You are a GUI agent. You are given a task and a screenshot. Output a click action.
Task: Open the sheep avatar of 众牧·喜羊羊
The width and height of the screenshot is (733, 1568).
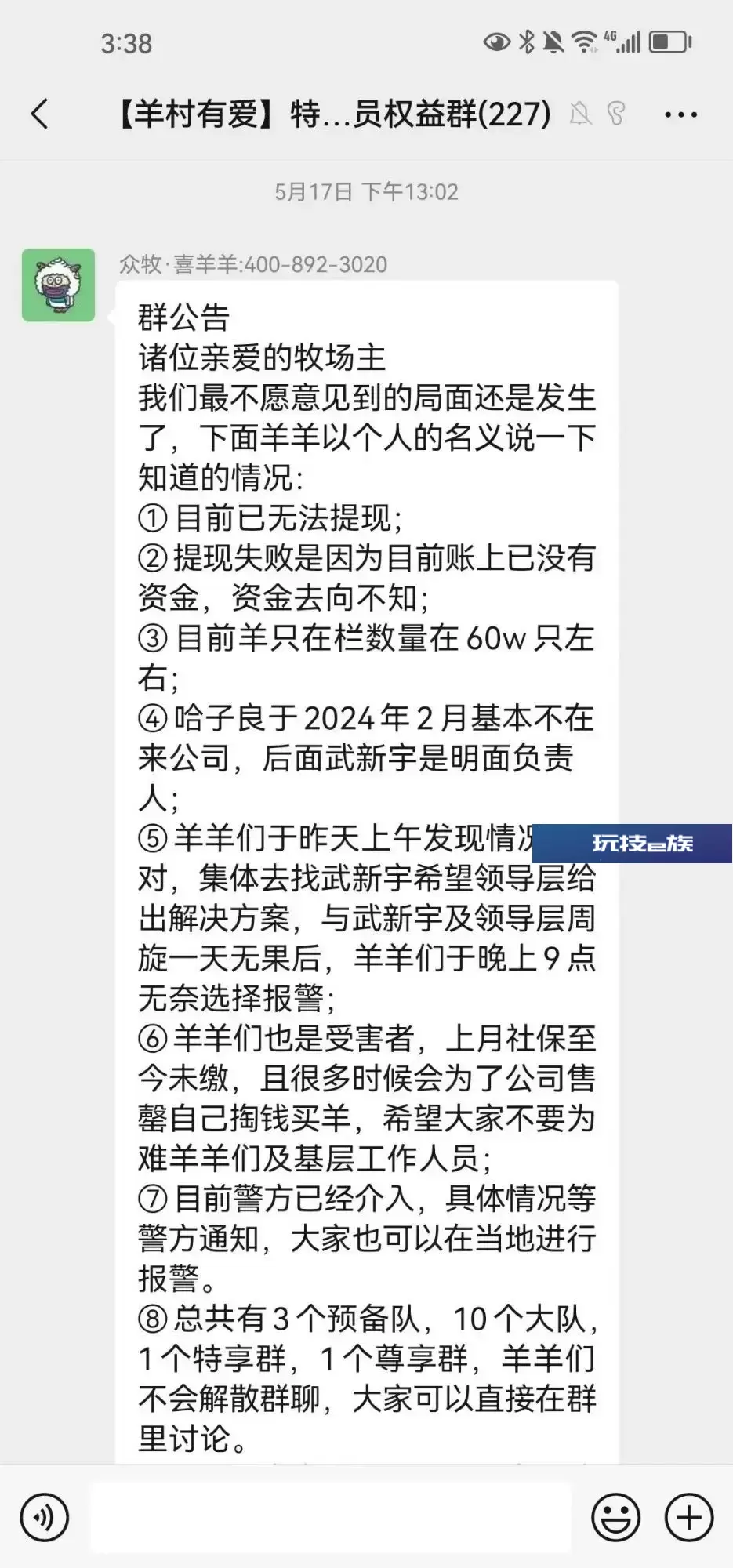(x=59, y=285)
